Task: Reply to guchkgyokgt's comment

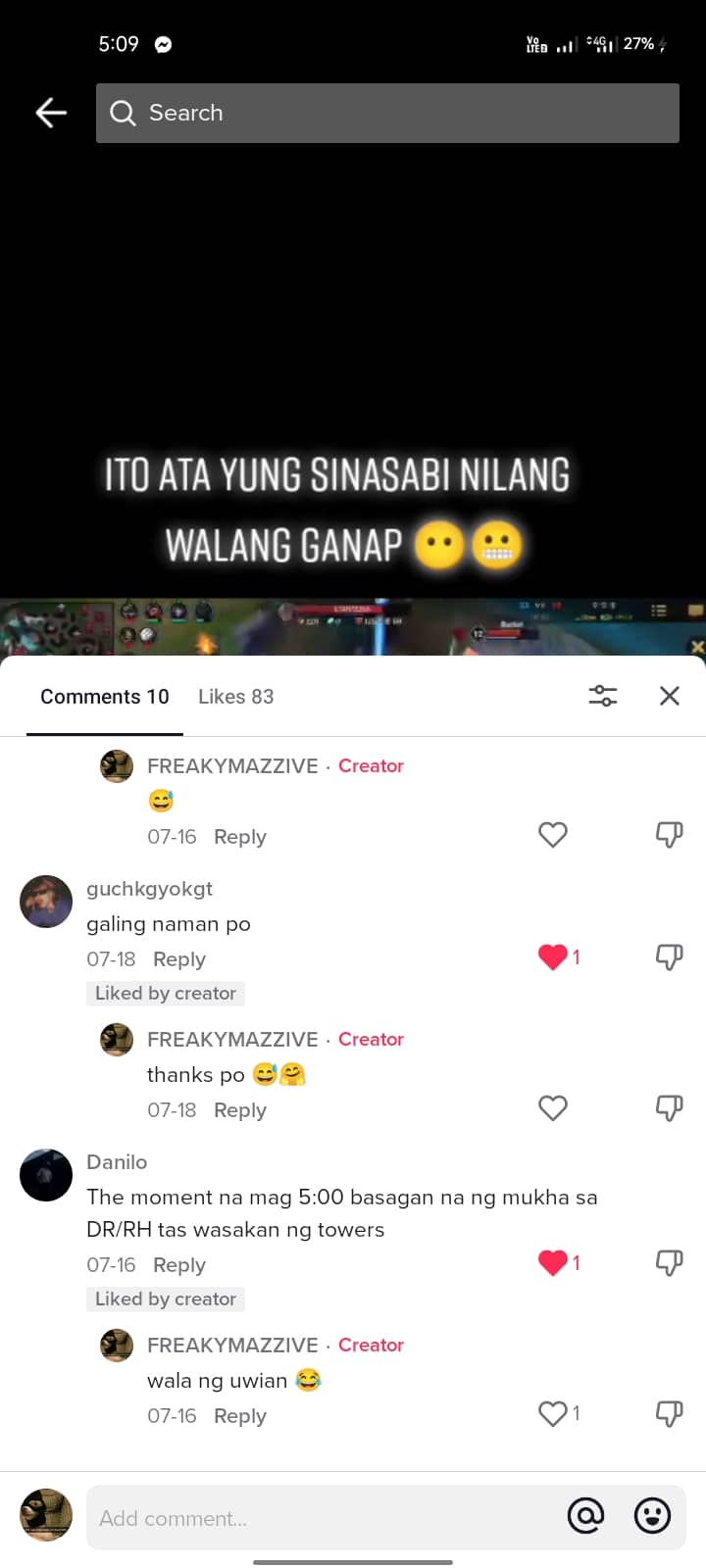Action: coord(179,959)
